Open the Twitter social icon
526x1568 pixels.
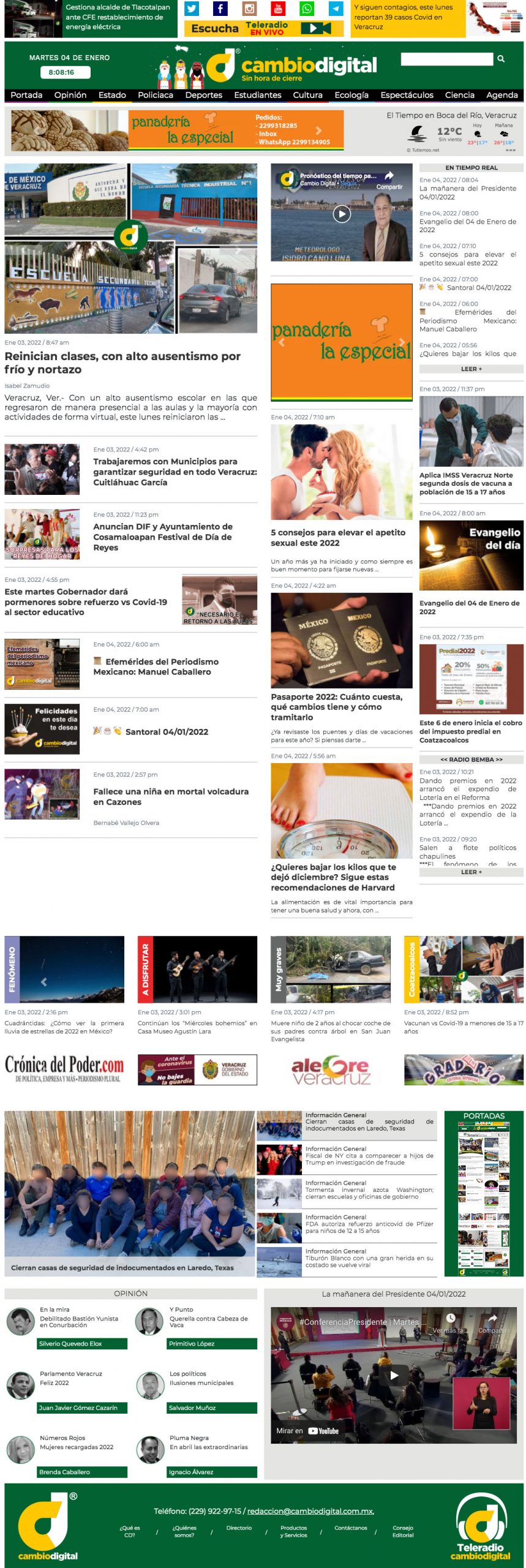192,9
